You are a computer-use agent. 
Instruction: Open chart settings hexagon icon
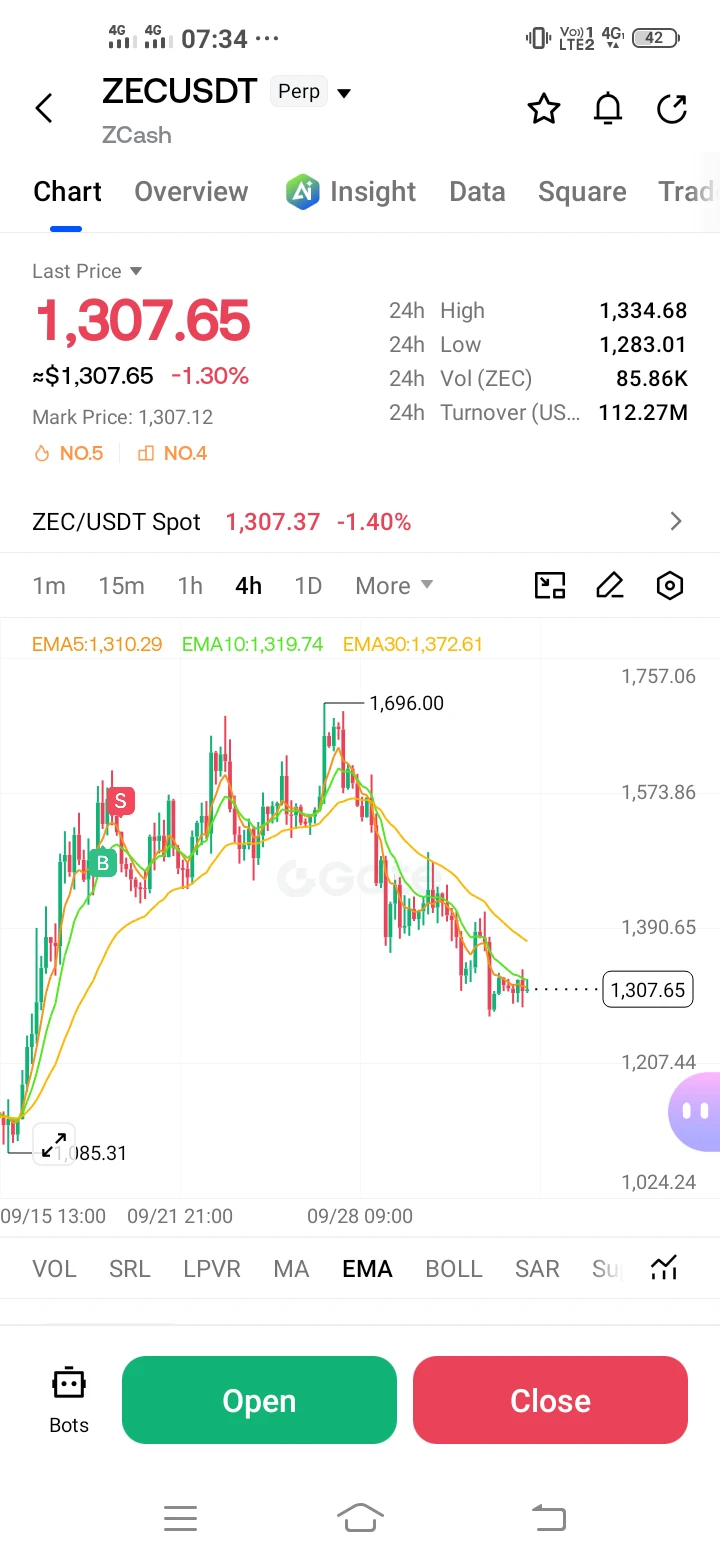click(669, 585)
